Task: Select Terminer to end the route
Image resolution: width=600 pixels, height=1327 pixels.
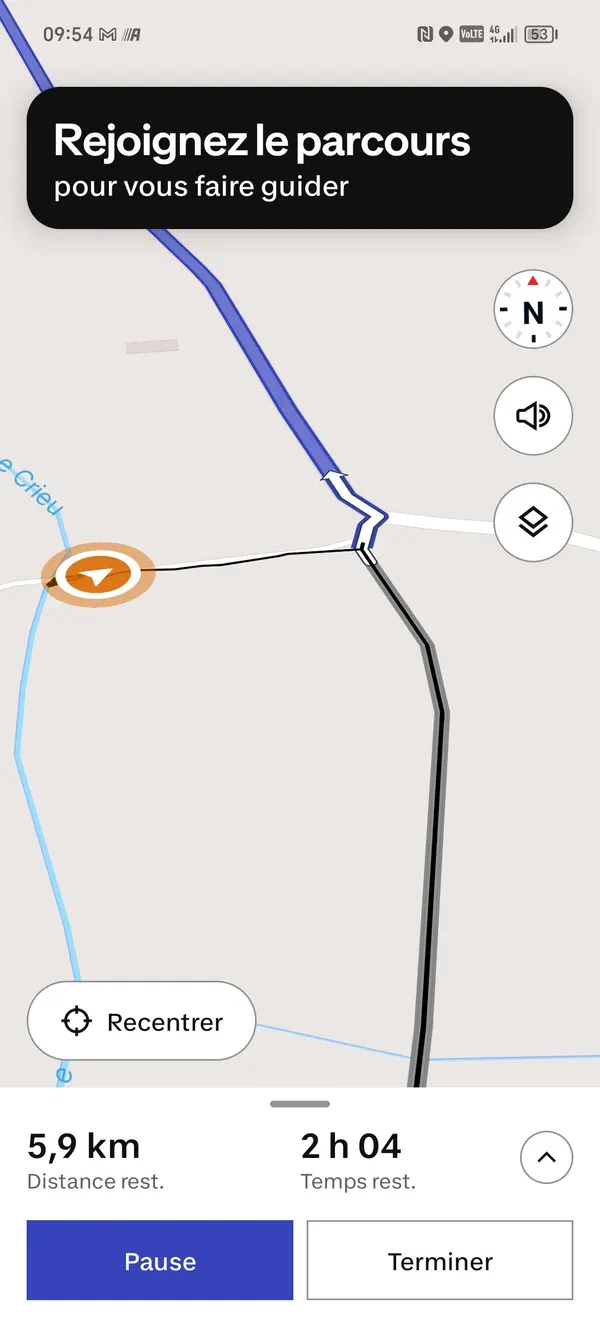Action: pyautogui.click(x=440, y=1260)
